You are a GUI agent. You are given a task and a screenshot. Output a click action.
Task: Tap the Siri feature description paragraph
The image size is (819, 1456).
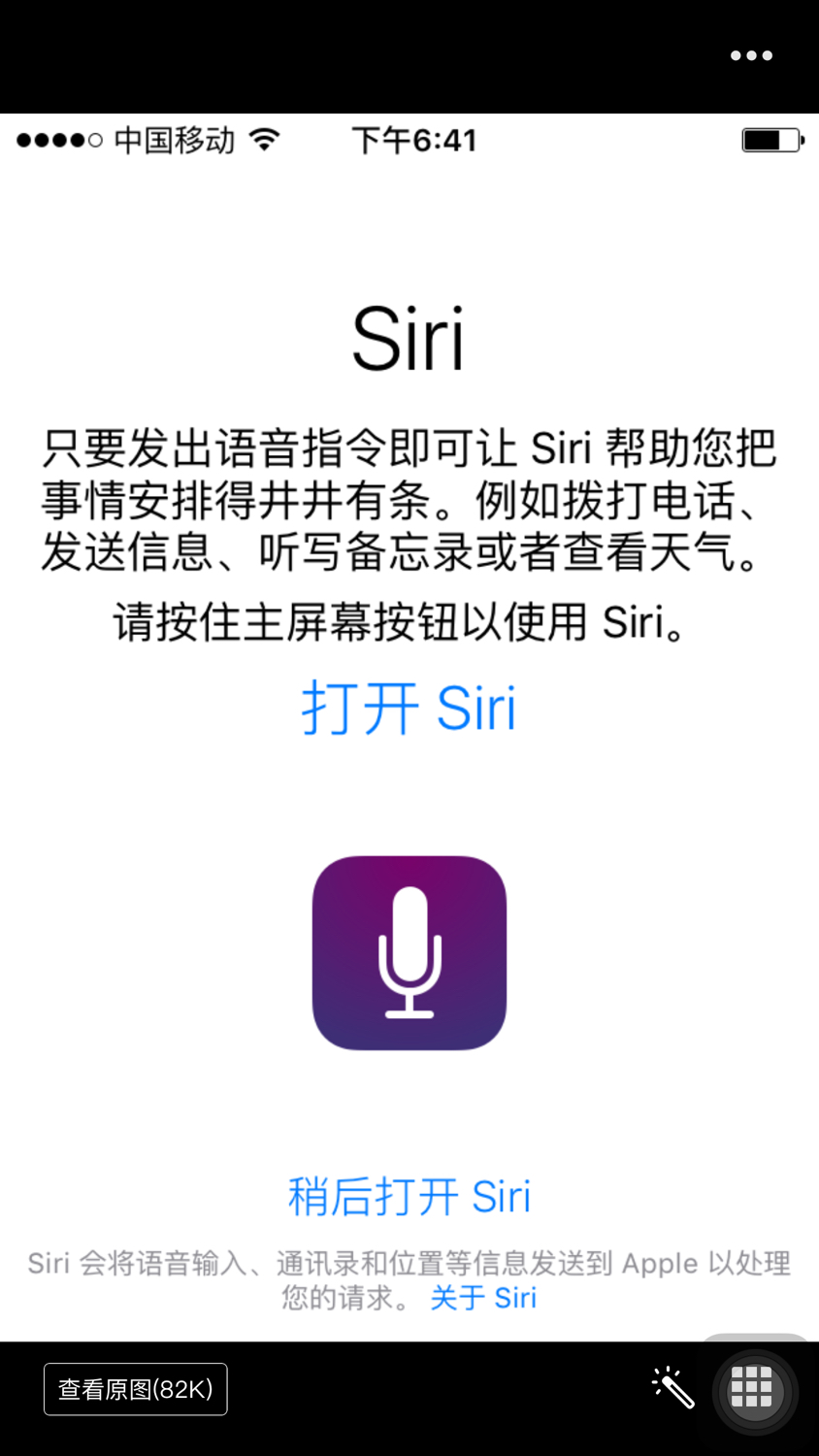click(x=409, y=500)
